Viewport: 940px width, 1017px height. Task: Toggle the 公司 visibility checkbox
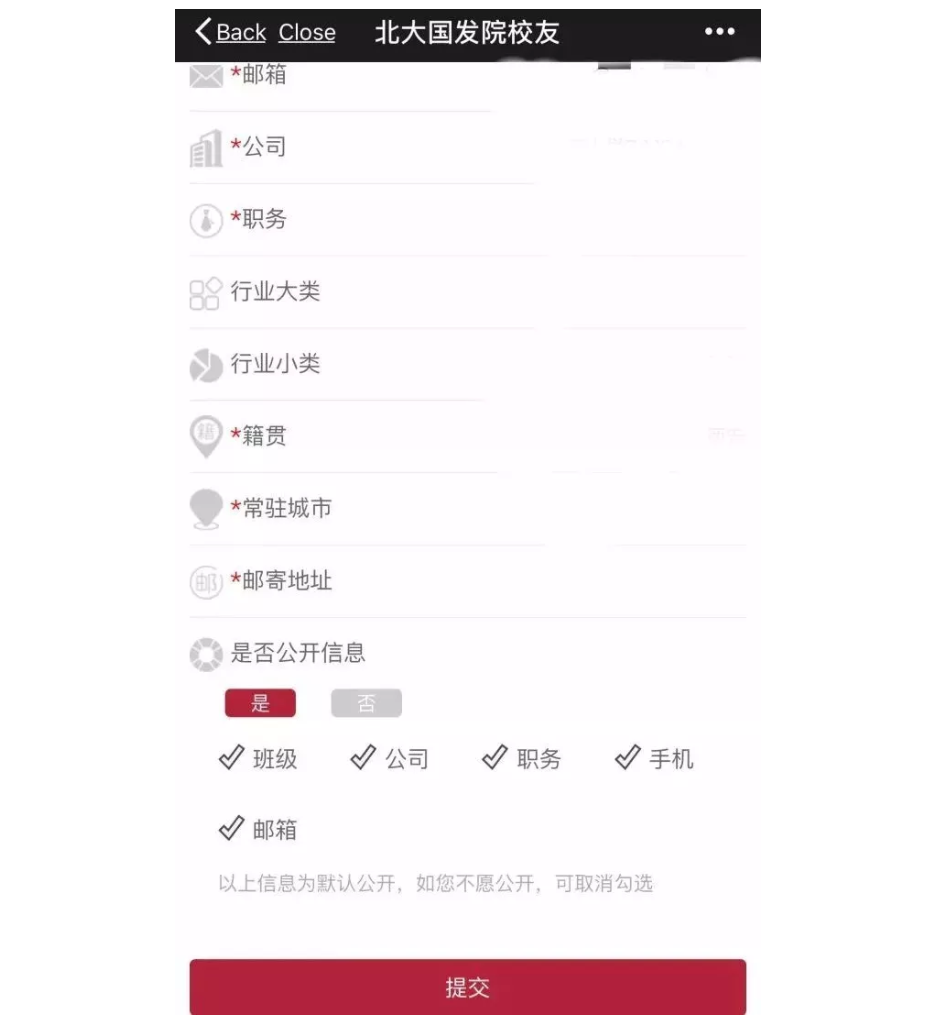click(x=364, y=758)
